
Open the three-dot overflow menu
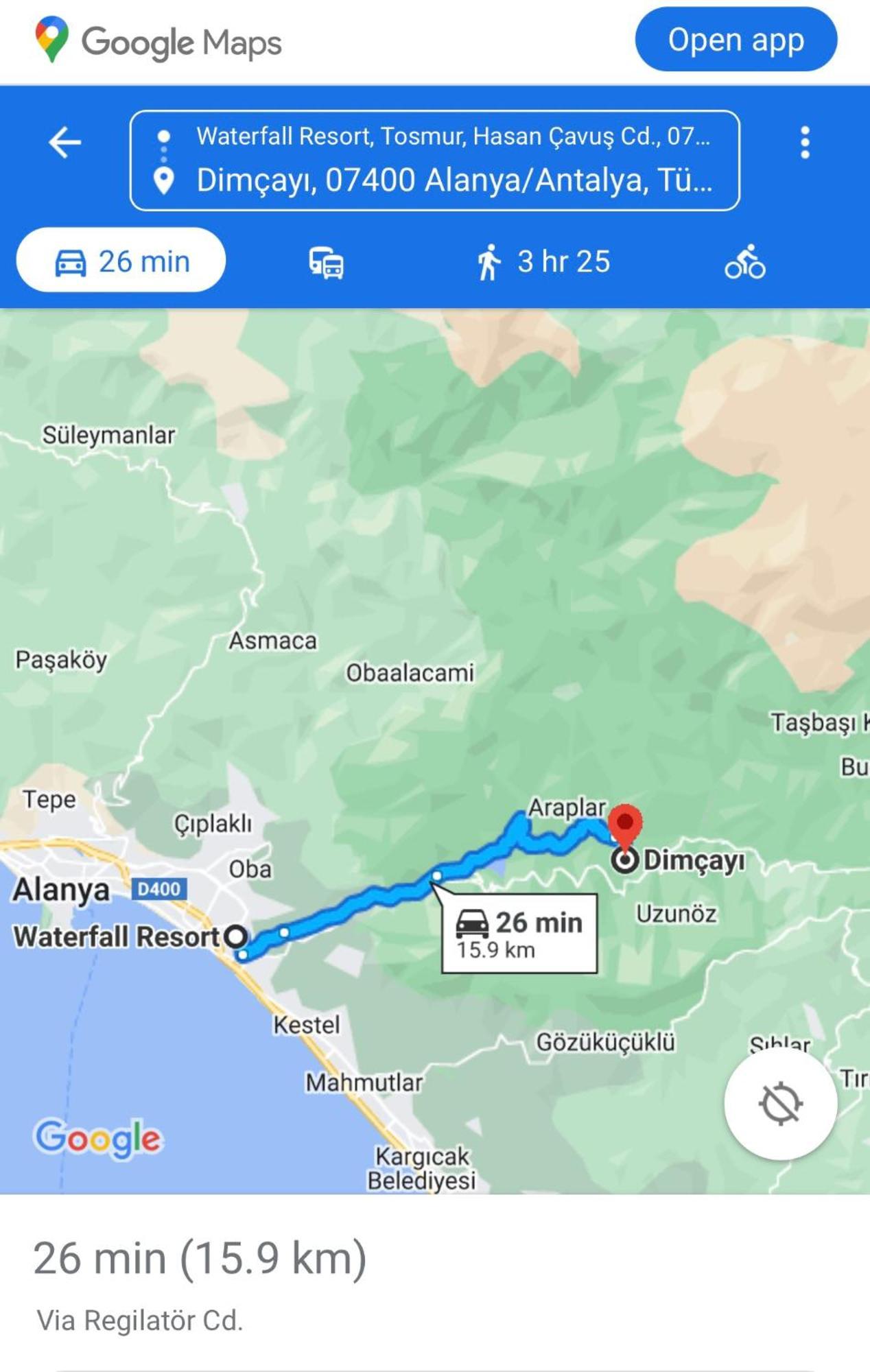click(805, 143)
